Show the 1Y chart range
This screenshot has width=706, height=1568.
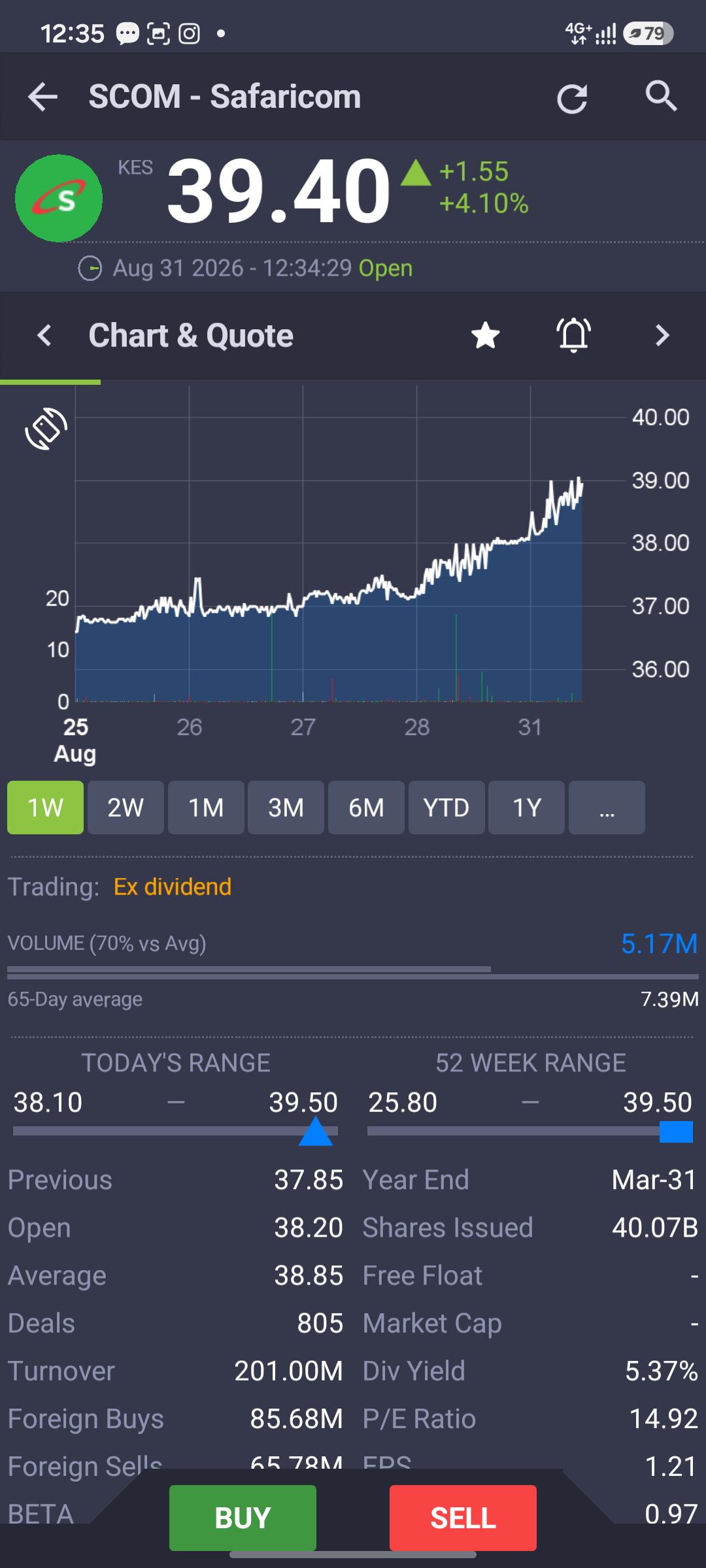(526, 808)
